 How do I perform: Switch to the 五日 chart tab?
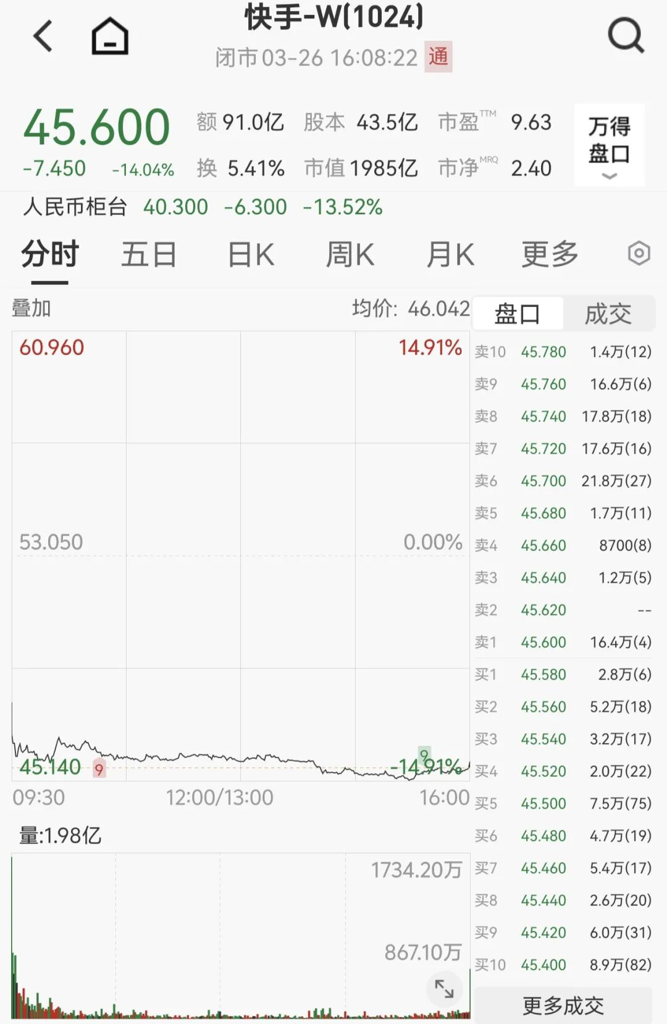point(149,254)
